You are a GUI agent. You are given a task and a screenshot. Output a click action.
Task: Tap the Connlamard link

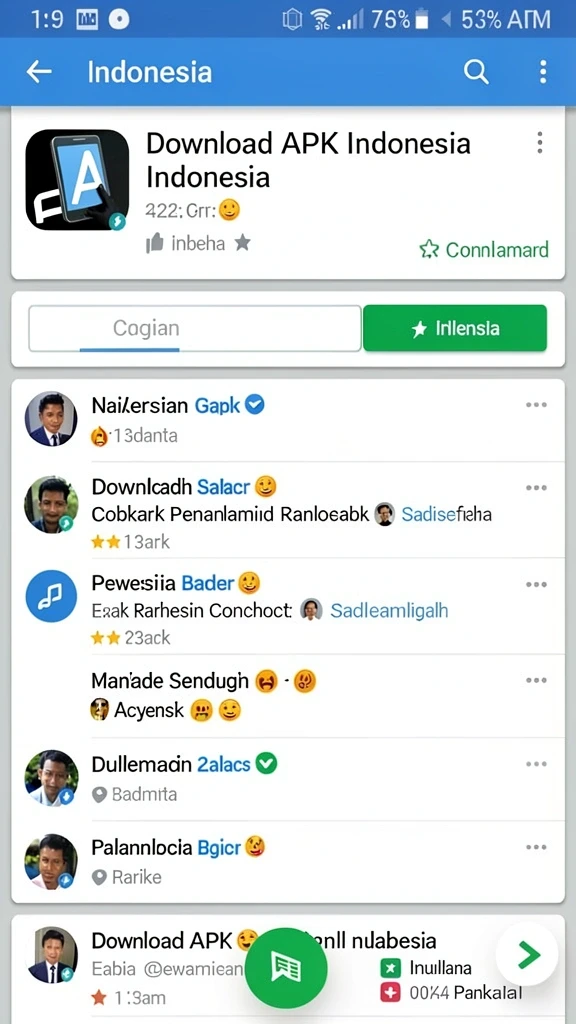point(484,249)
